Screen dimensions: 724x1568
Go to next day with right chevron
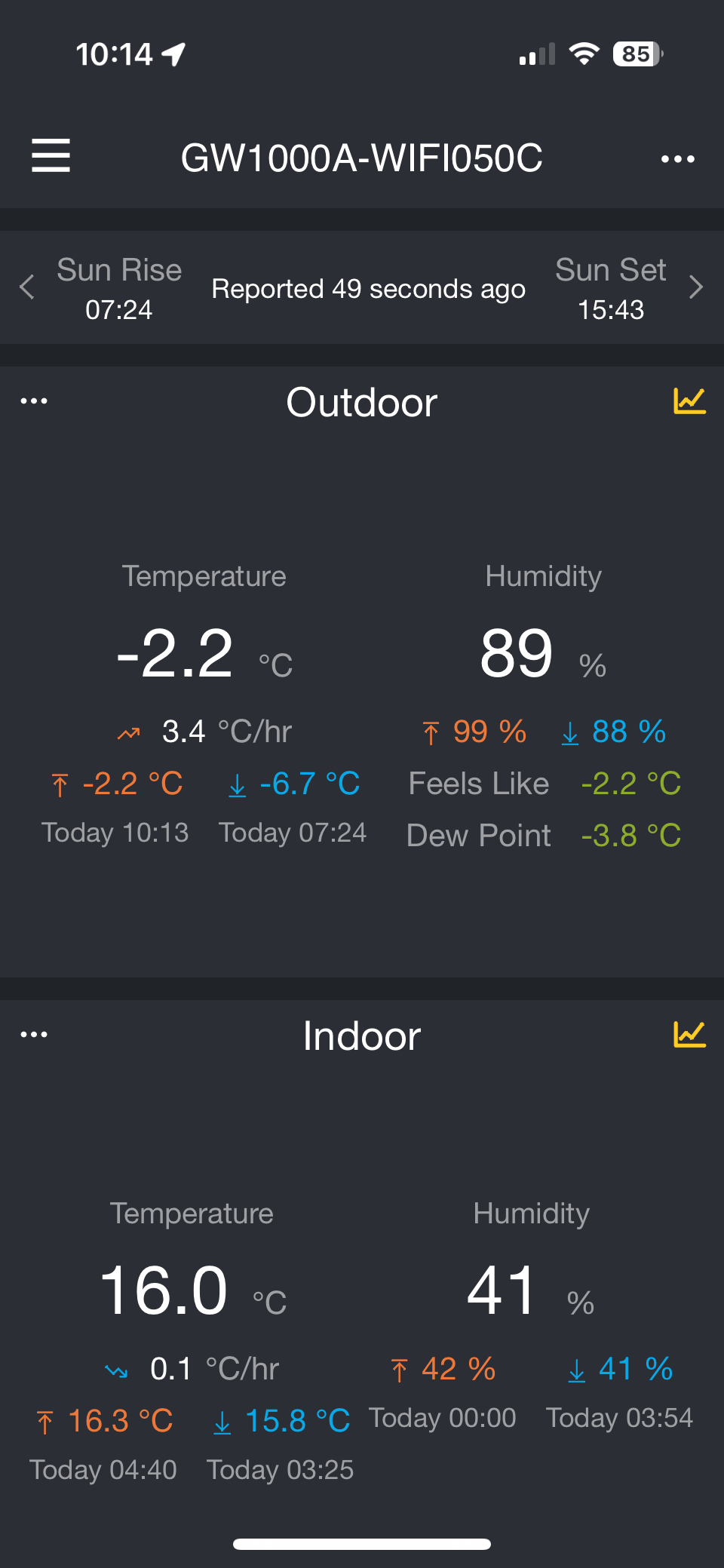coord(696,287)
